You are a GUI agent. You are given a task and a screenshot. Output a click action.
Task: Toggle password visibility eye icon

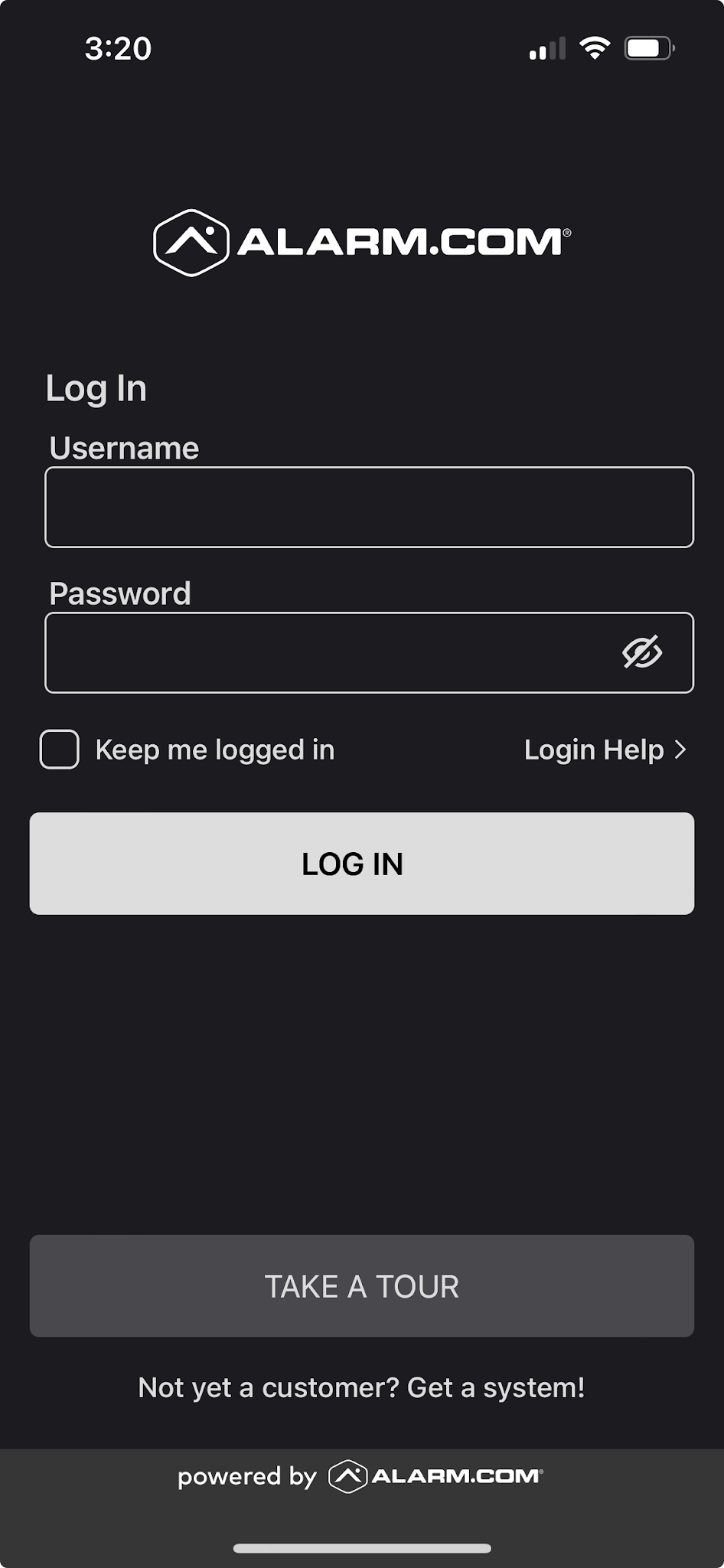641,652
